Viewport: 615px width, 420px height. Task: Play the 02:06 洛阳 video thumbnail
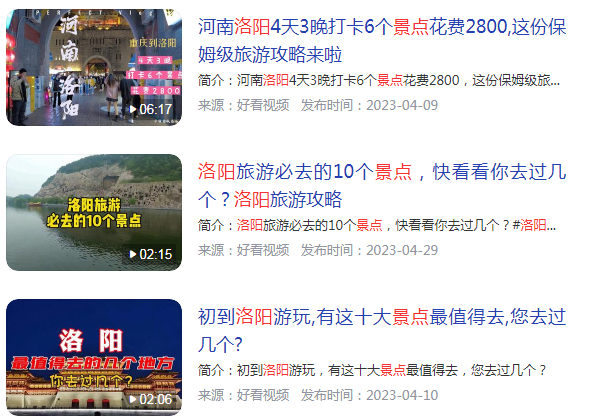(94, 357)
